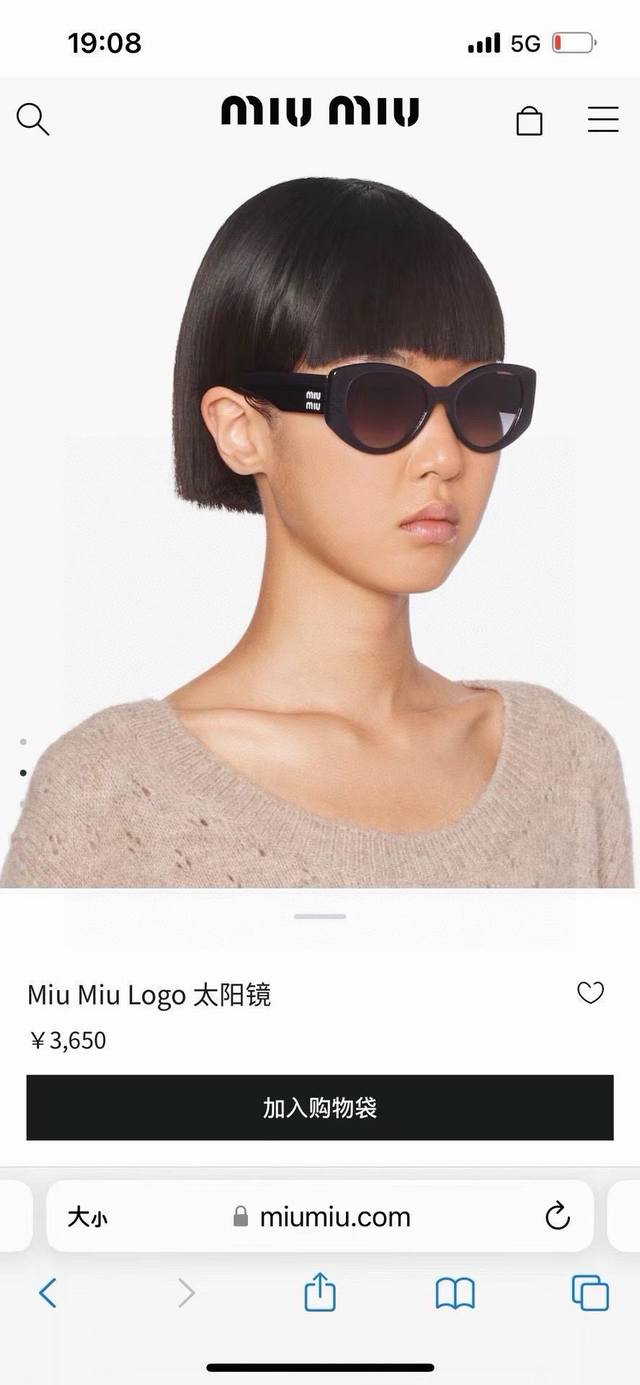Image resolution: width=640 pixels, height=1385 pixels.
Task: Open the shopping bag
Action: coord(529,121)
